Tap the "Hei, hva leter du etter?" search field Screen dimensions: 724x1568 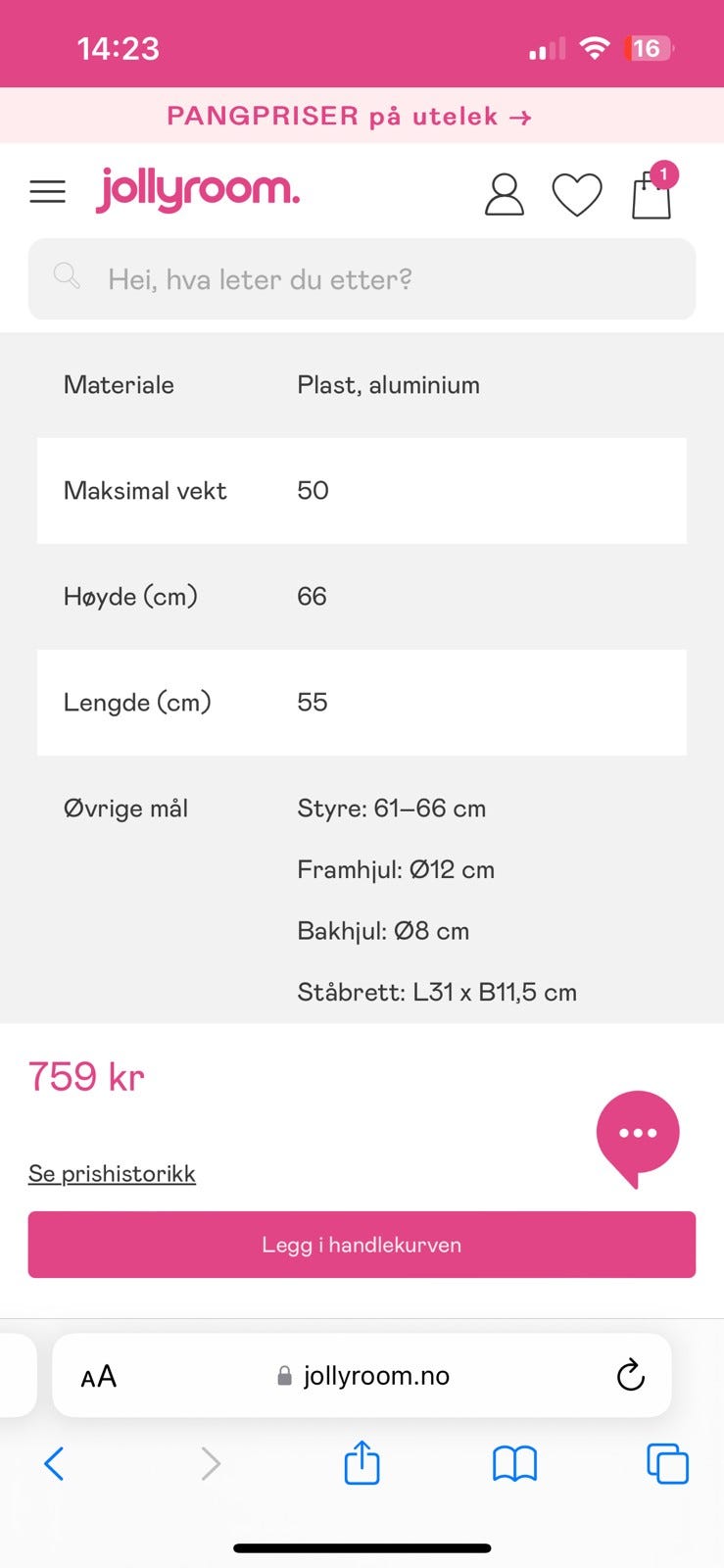point(362,279)
